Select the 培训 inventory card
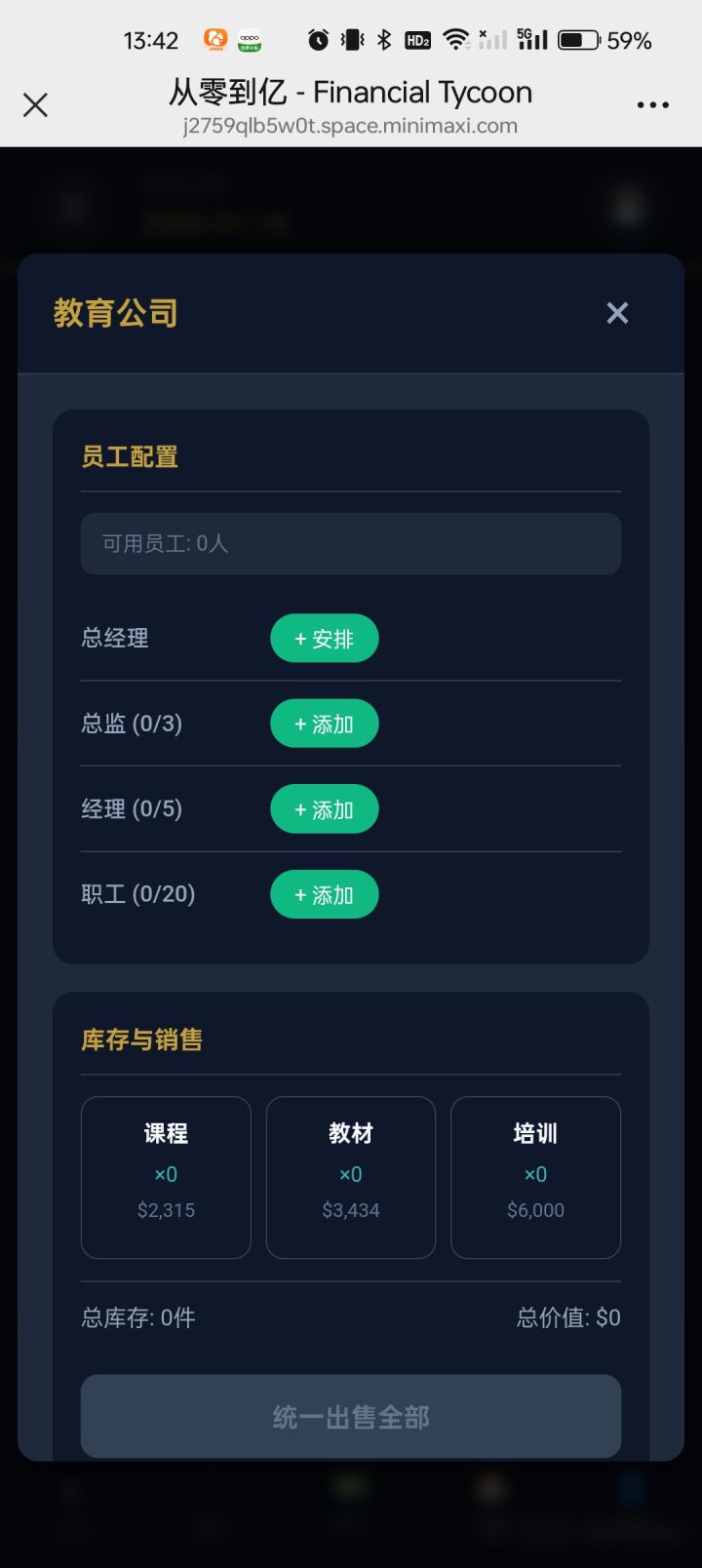The image size is (702, 1568). click(535, 1176)
